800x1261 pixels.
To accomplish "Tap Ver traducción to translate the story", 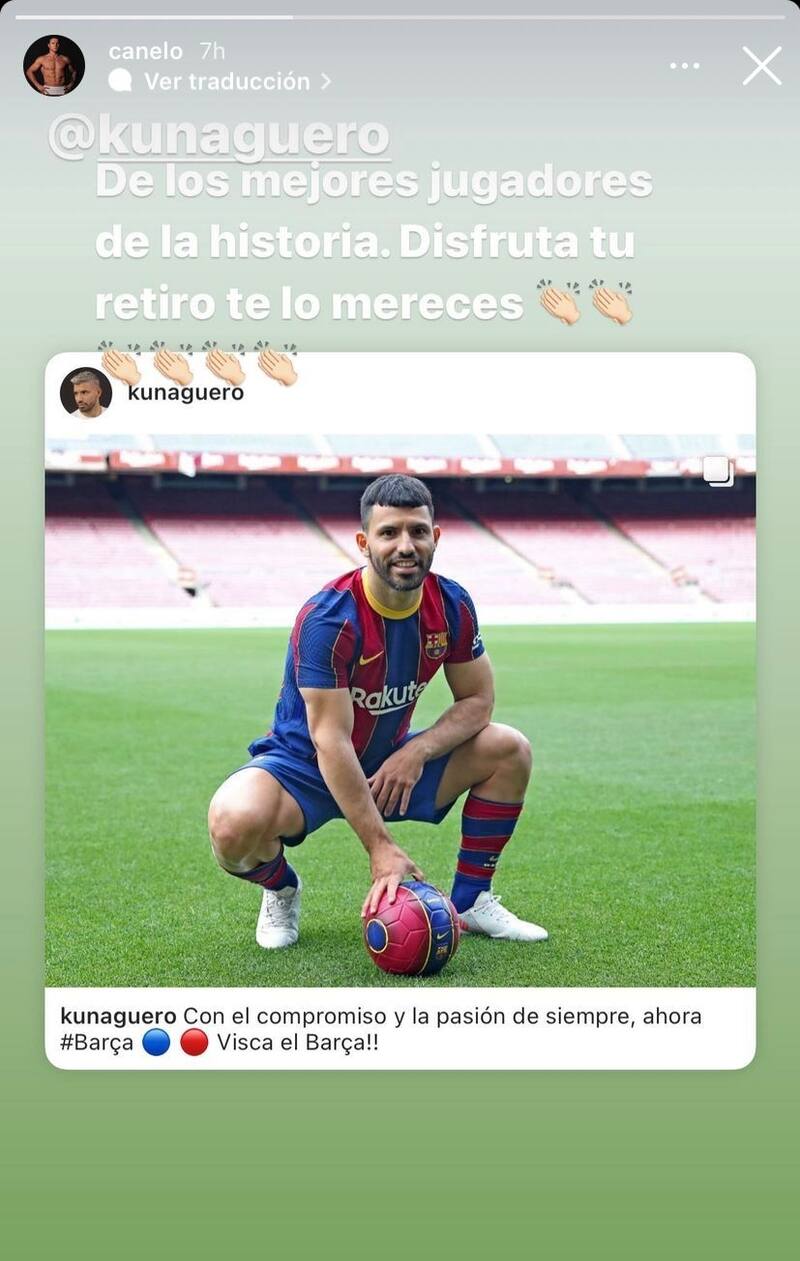I will 227,82.
